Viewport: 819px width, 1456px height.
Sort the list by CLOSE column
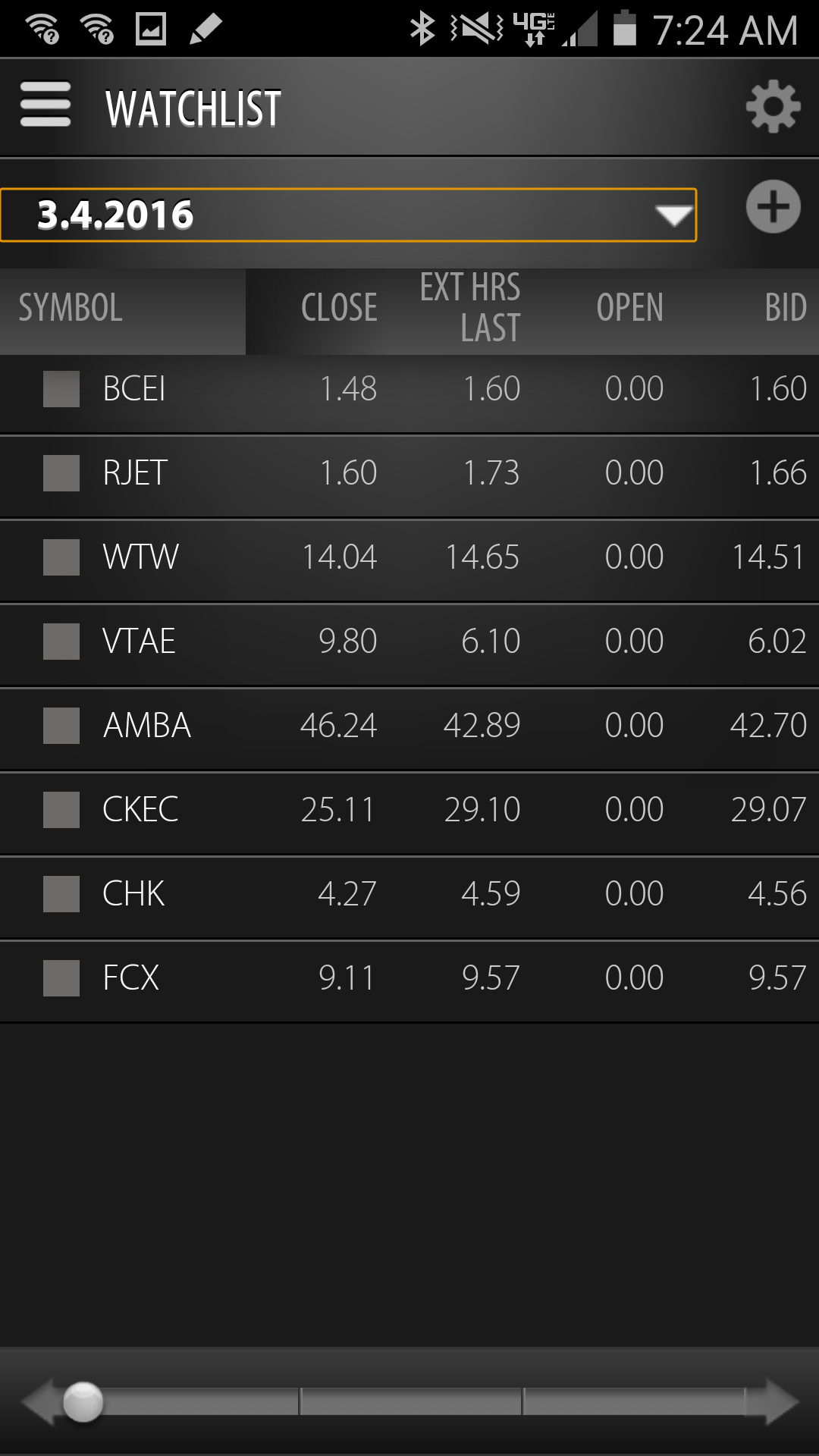tap(338, 308)
